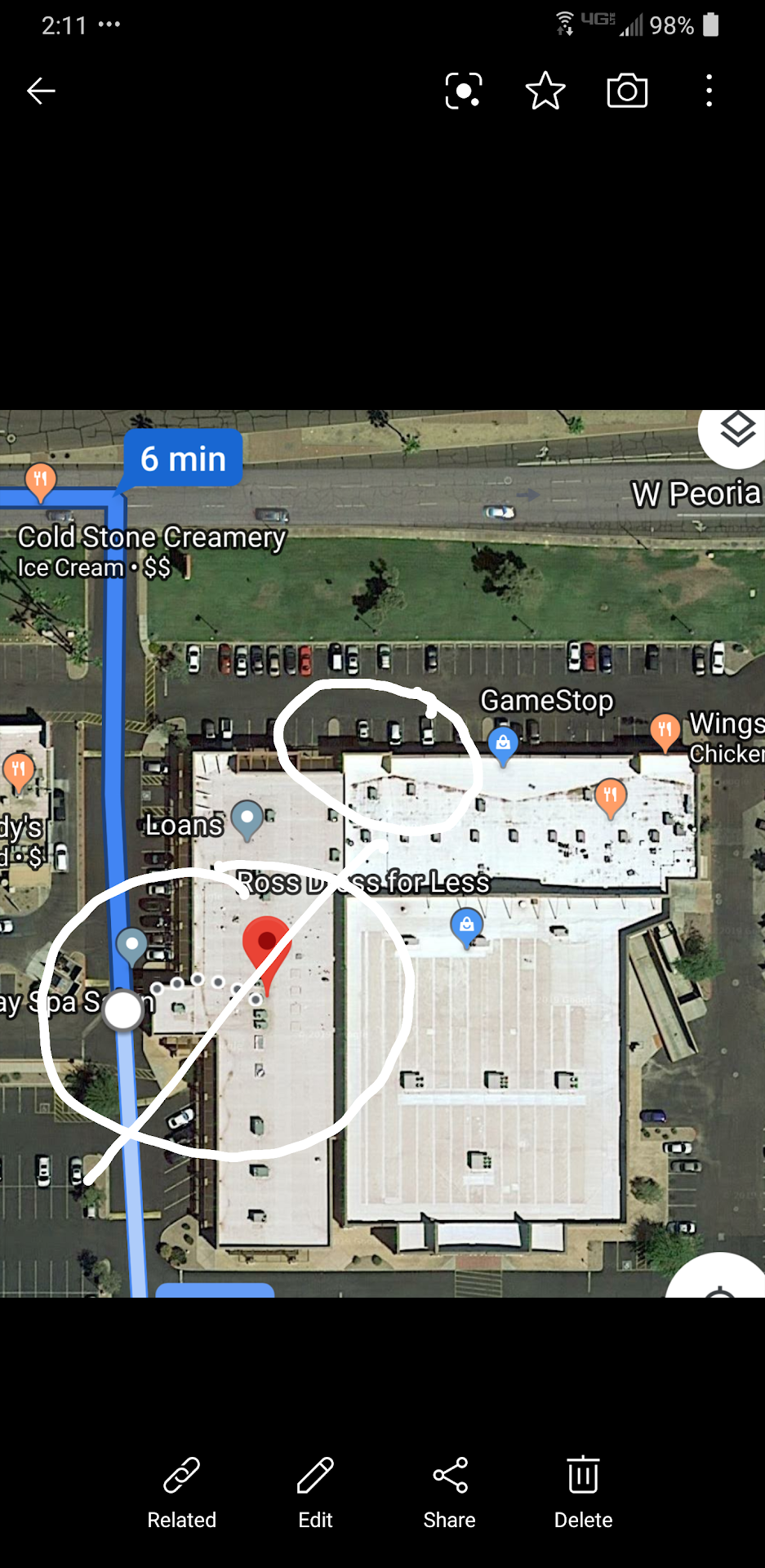Mark this image as favorite
Image resolution: width=765 pixels, height=1568 pixels.
pos(545,91)
